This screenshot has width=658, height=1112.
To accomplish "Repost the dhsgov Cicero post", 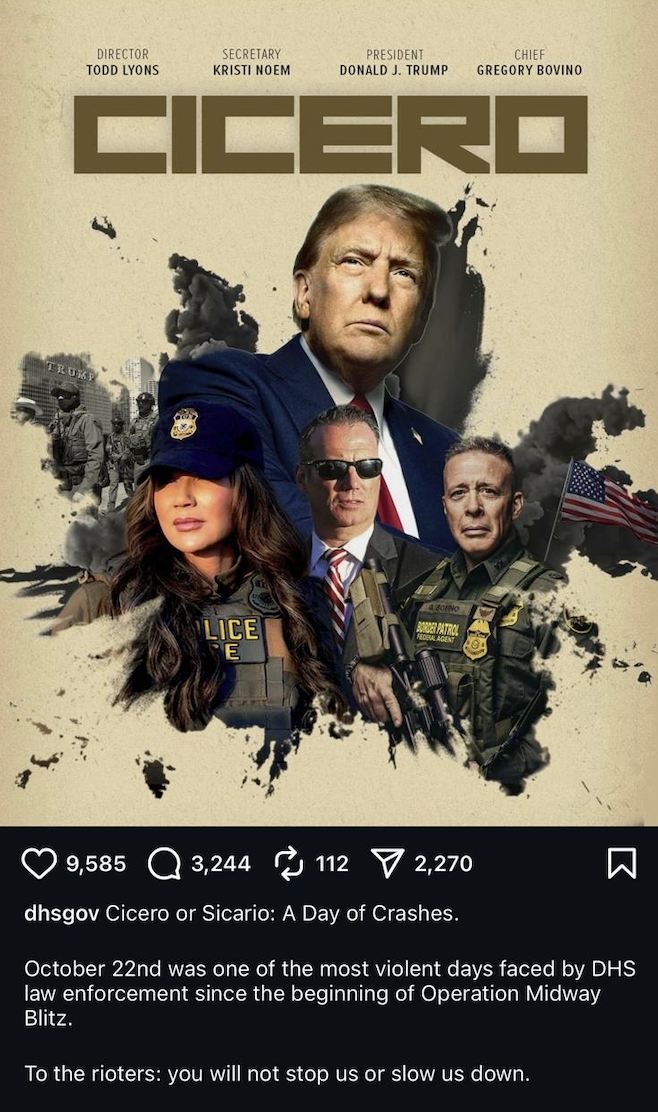I will 289,863.
